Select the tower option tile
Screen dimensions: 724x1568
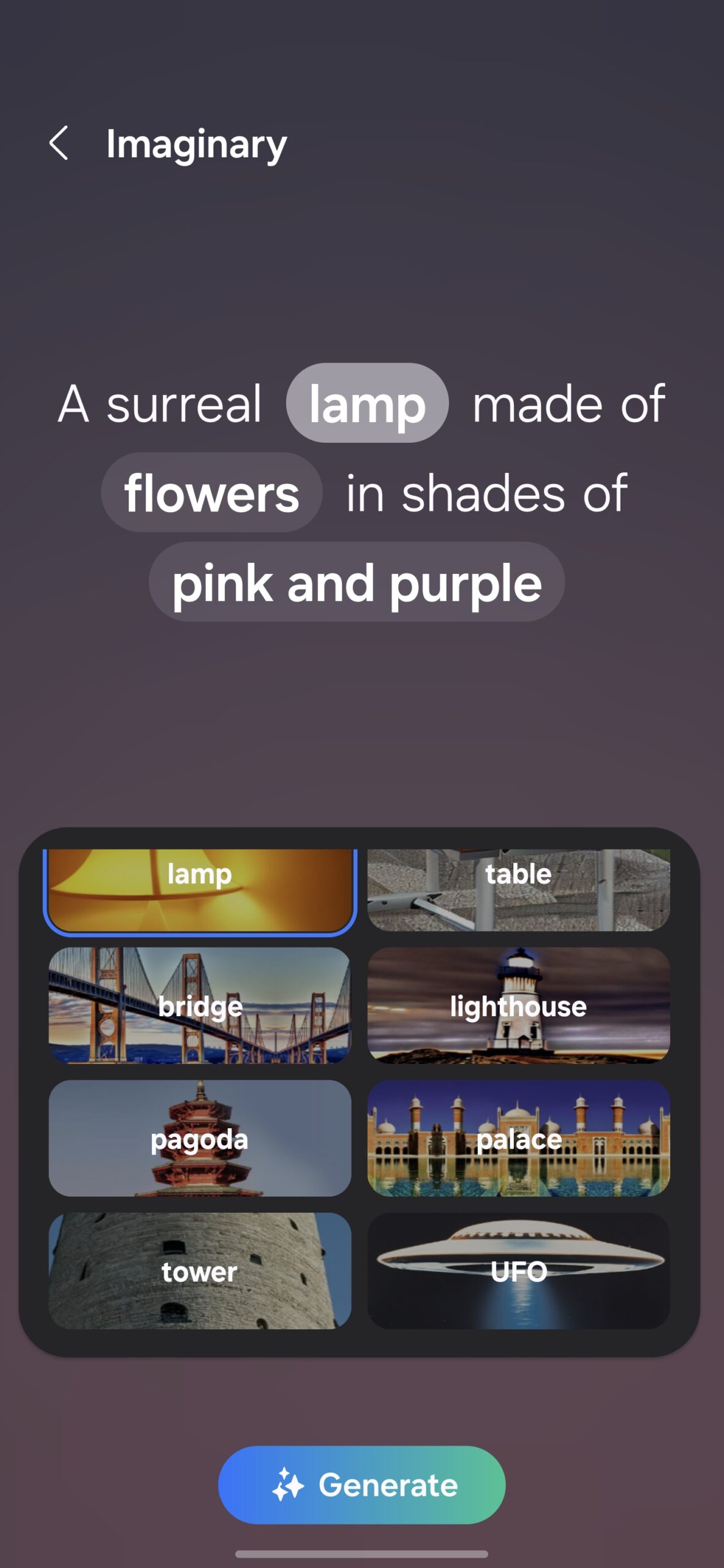[x=200, y=1271]
